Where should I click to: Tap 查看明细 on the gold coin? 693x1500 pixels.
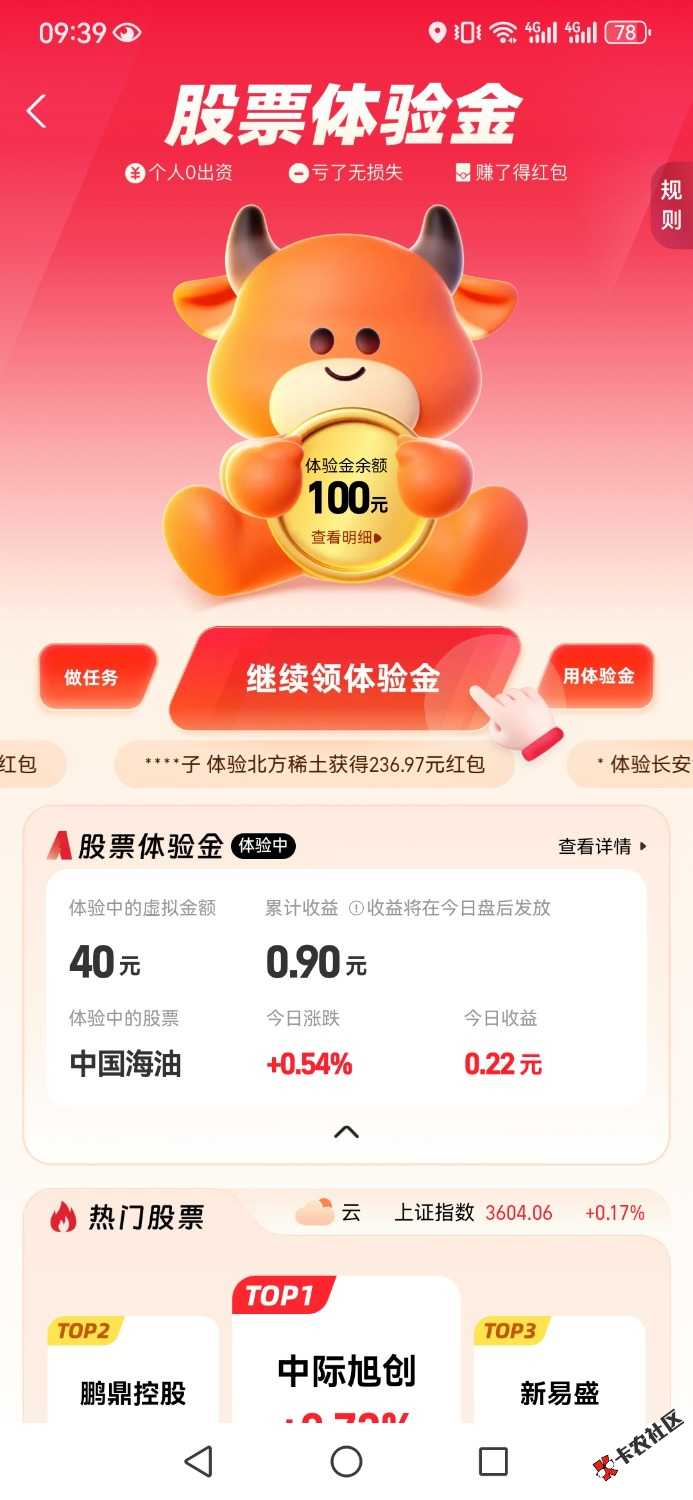[346, 537]
